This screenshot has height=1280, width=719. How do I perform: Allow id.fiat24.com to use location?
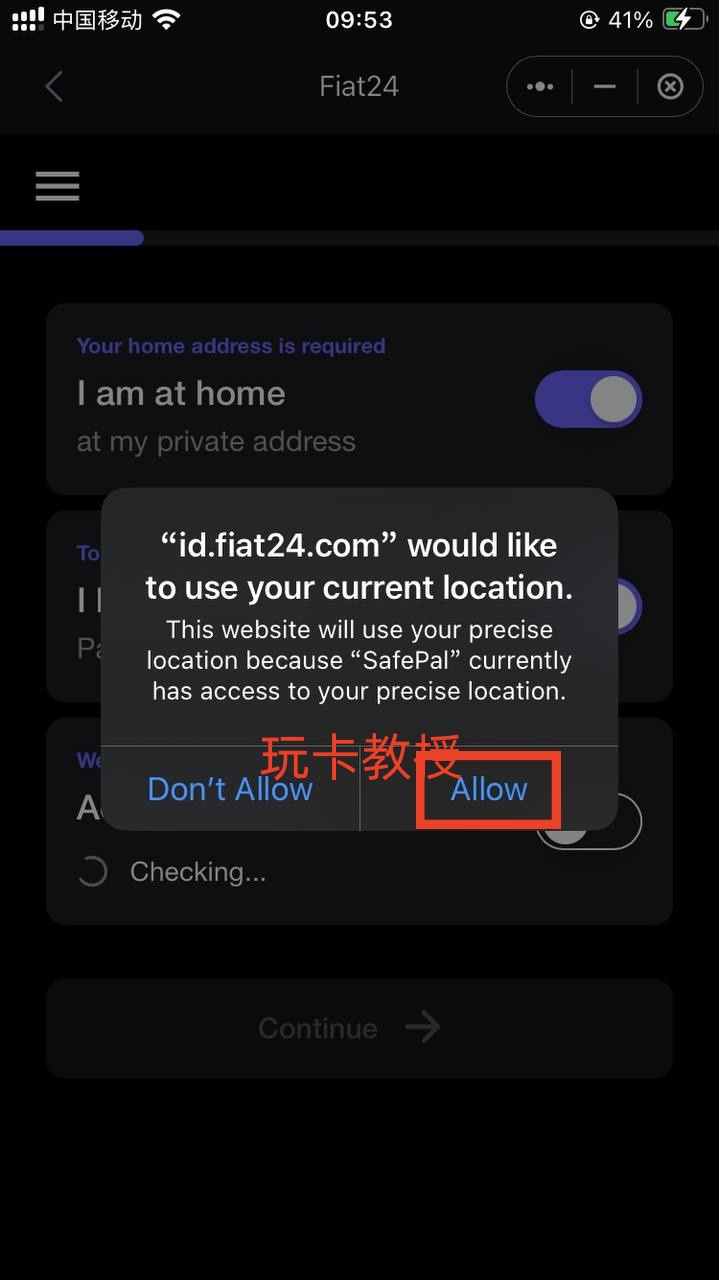point(488,789)
